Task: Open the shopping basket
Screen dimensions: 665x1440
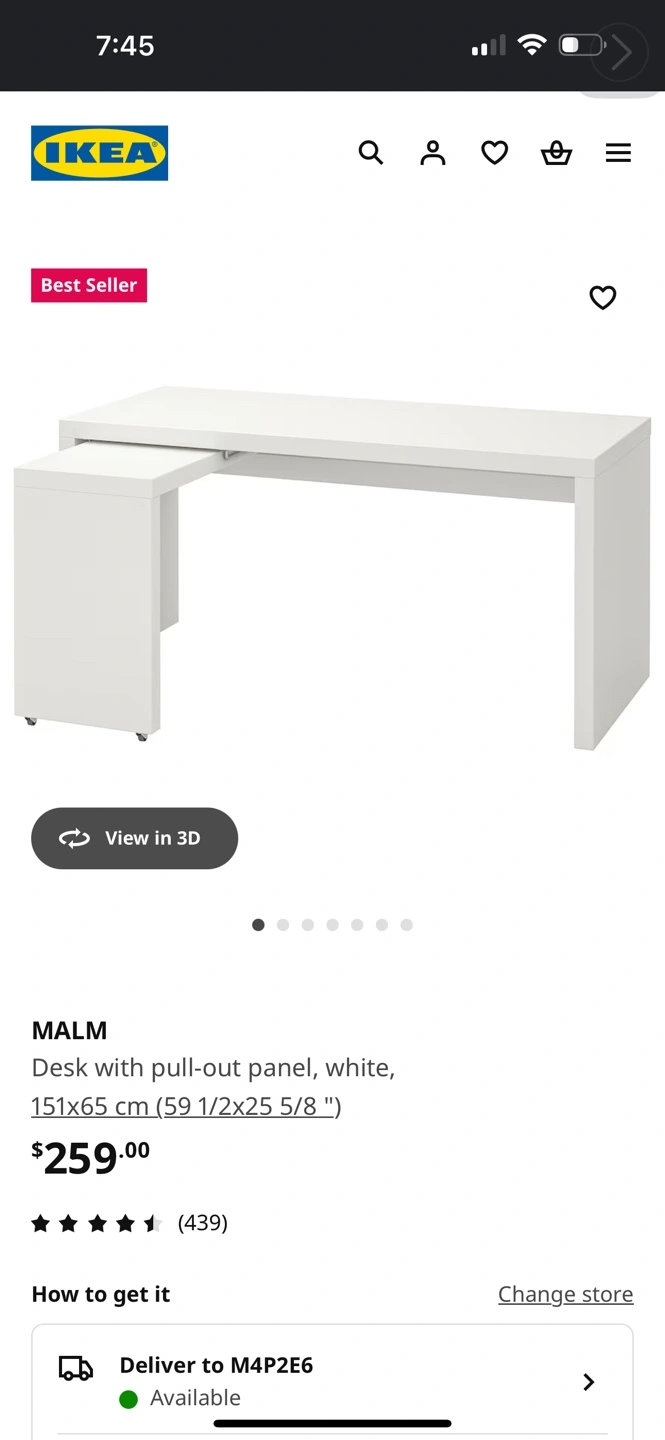Action: tap(557, 153)
